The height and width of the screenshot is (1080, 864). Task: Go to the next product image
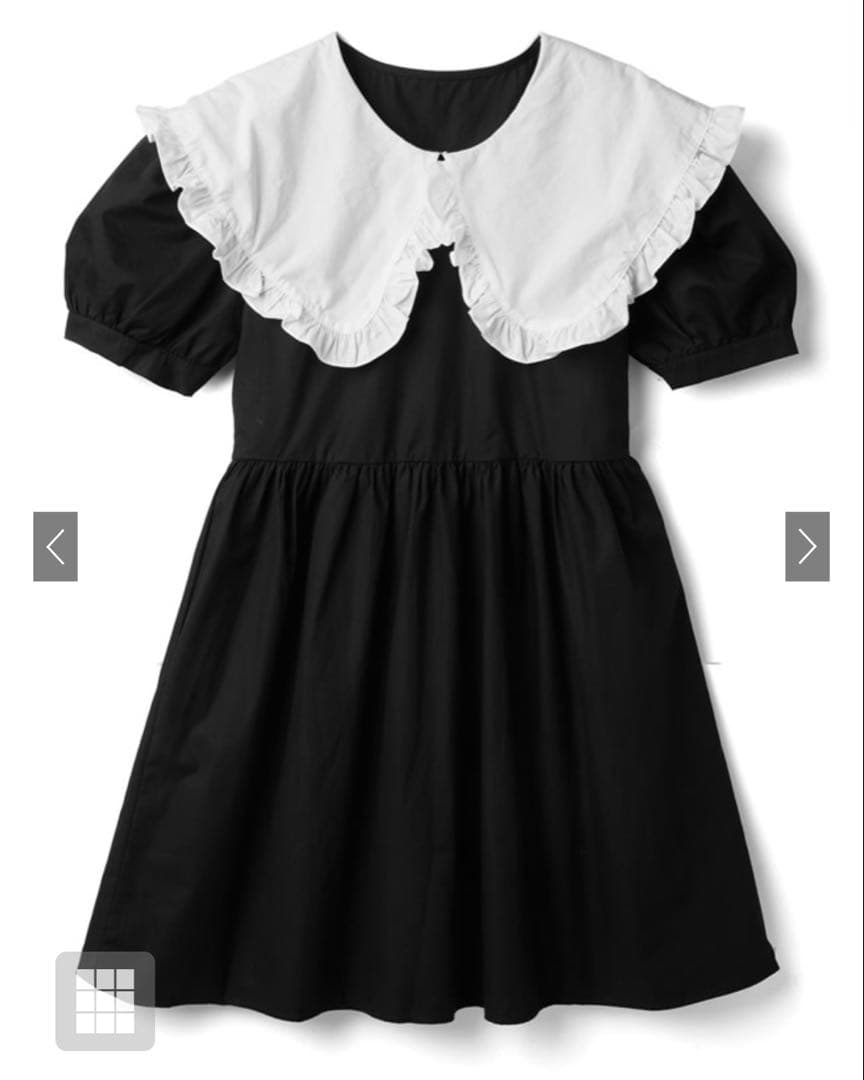[808, 546]
